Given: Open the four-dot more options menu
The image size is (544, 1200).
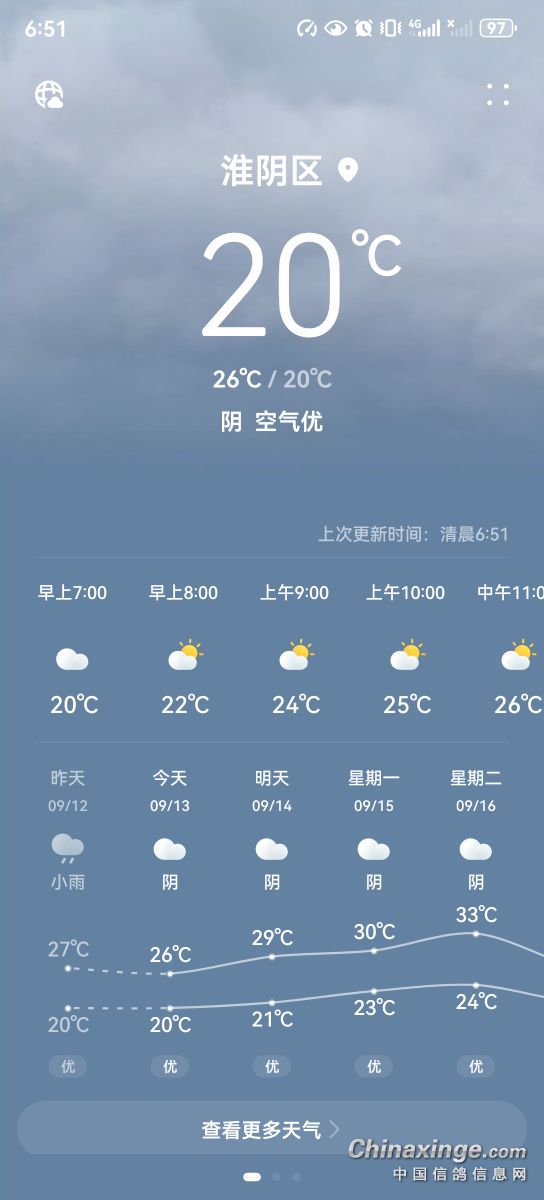Looking at the screenshot, I should [x=498, y=95].
